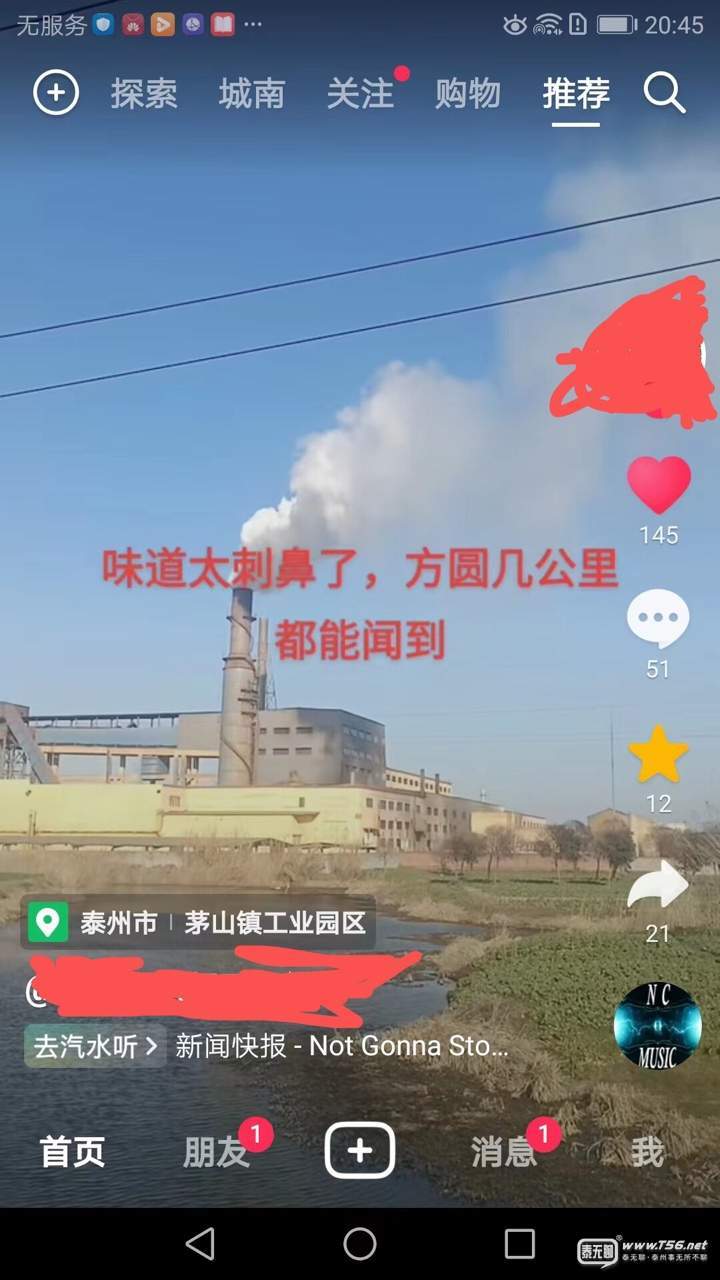
Task: Like this video with the heart icon
Action: click(658, 485)
